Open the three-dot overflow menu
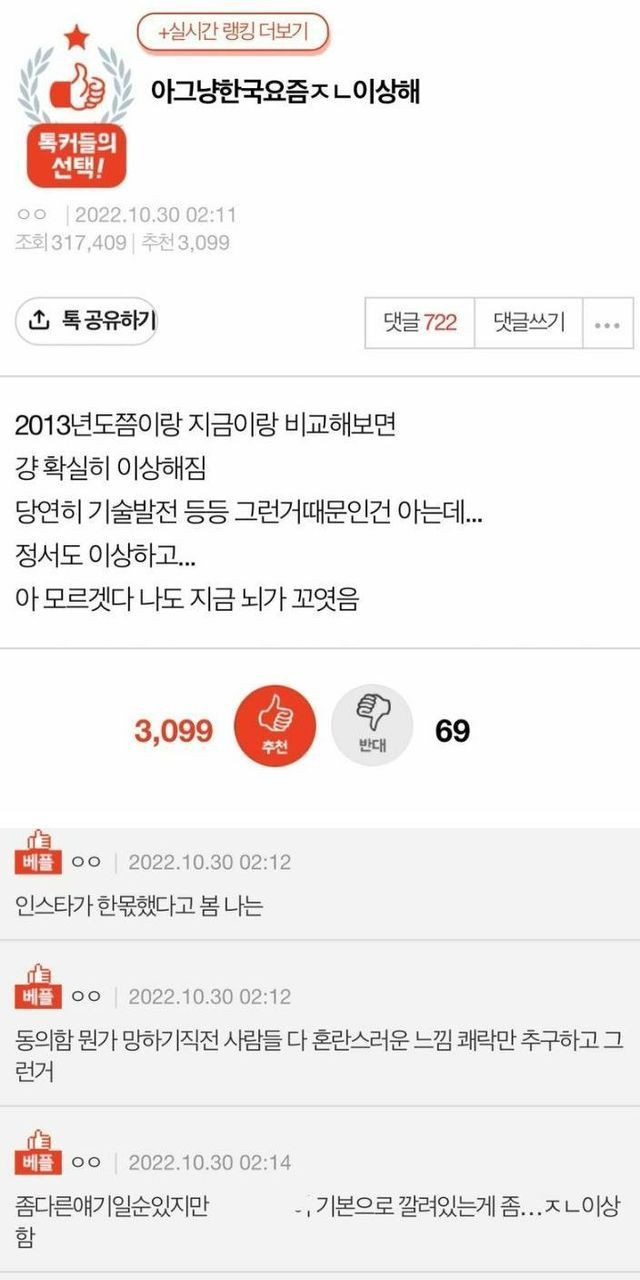 pyautogui.click(x=607, y=324)
